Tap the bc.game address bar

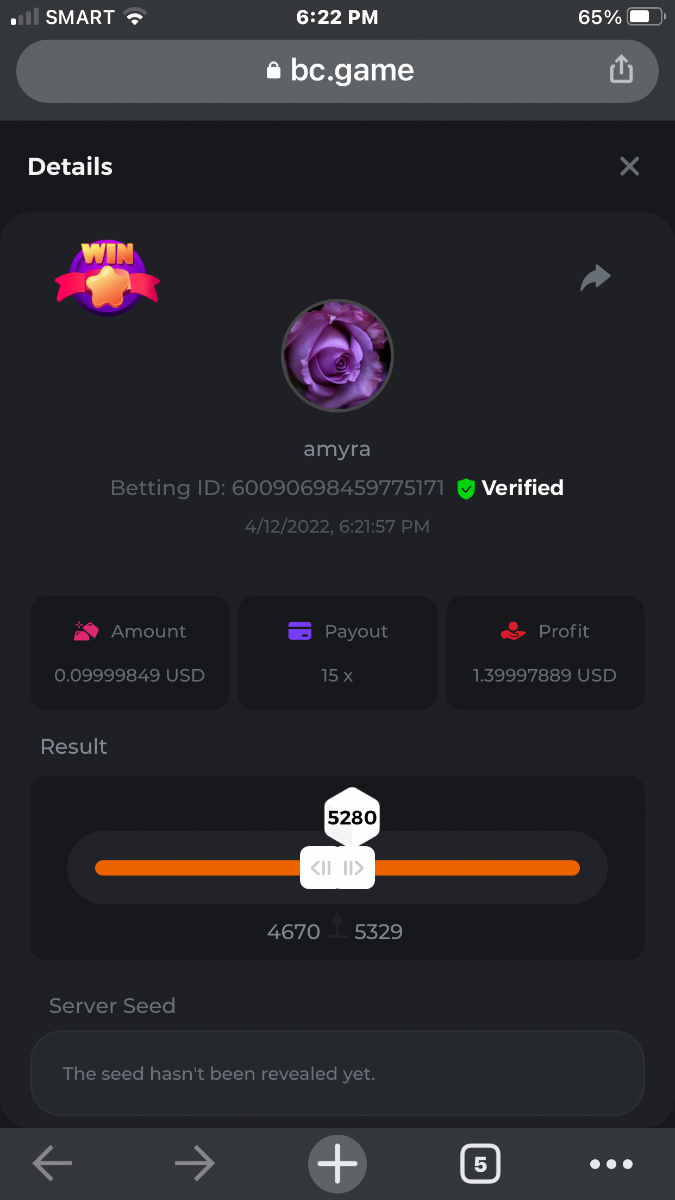tap(338, 70)
